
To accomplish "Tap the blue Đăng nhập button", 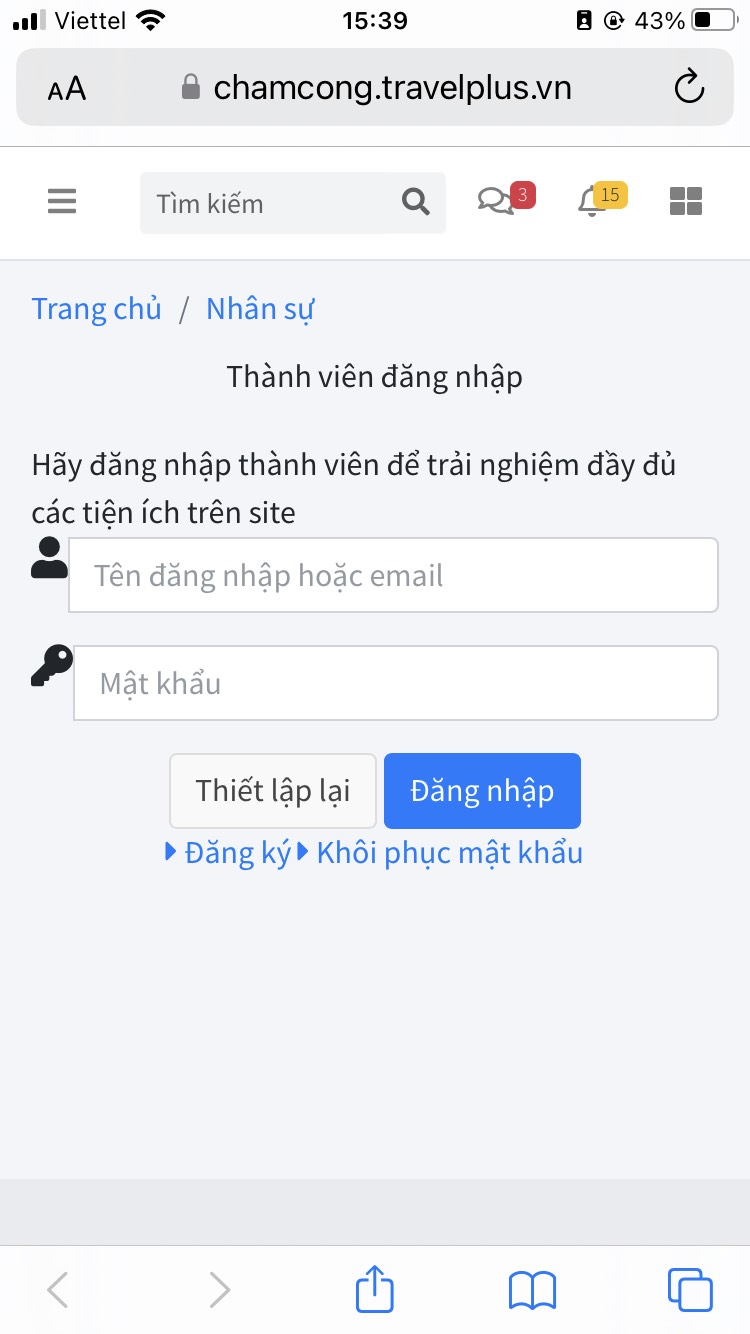I will (482, 791).
